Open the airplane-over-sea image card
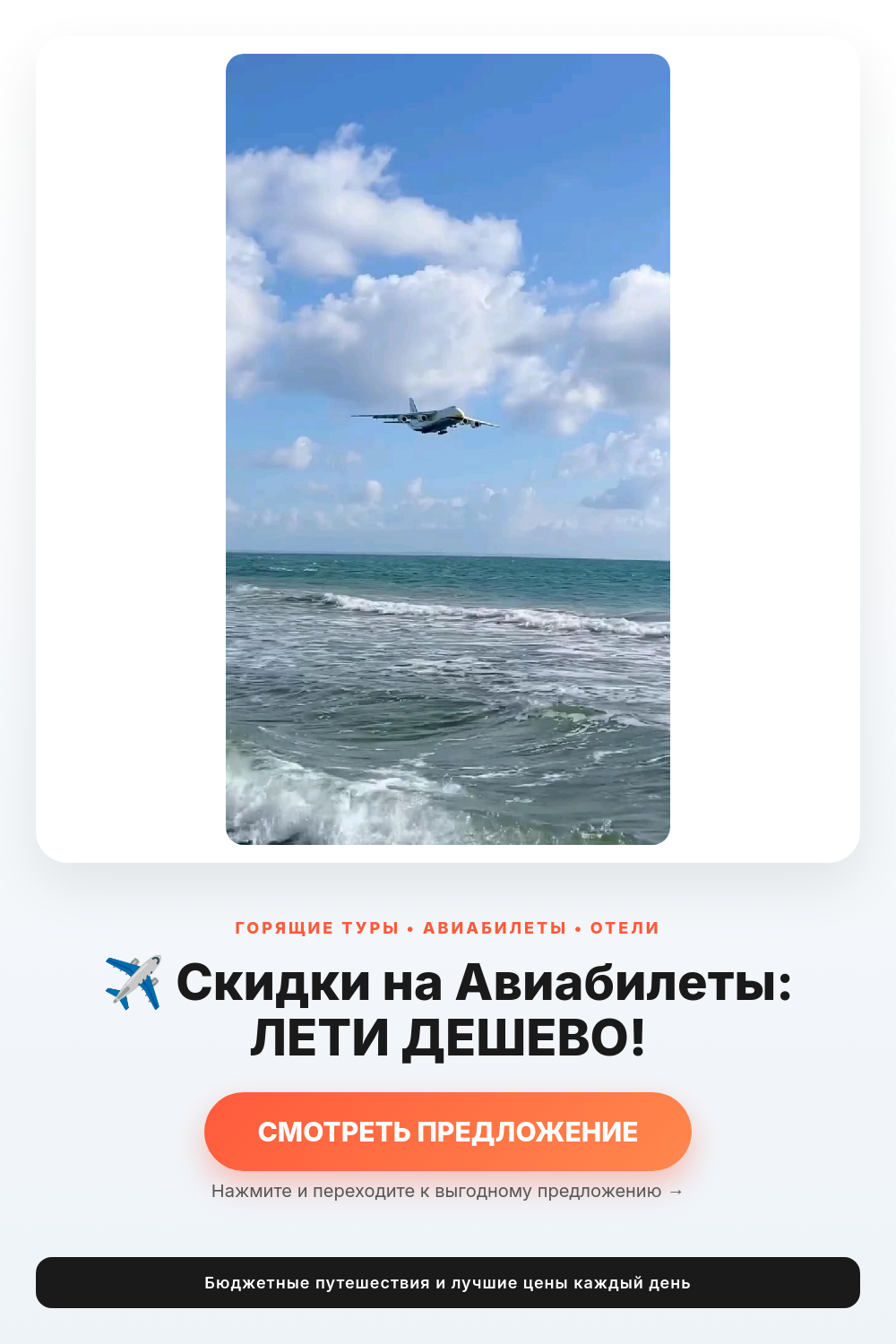Image resolution: width=896 pixels, height=1344 pixels. tap(448, 449)
